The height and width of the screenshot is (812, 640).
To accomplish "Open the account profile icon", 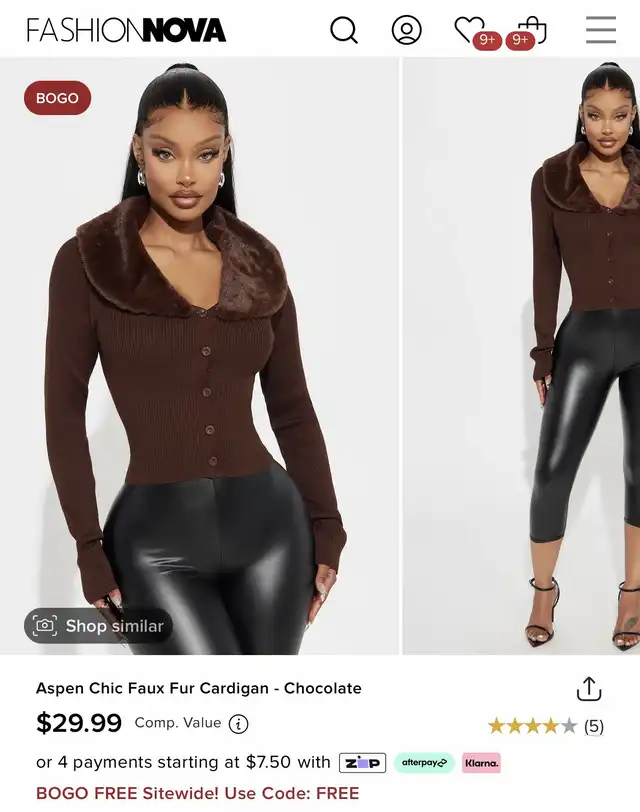I will coord(406,30).
